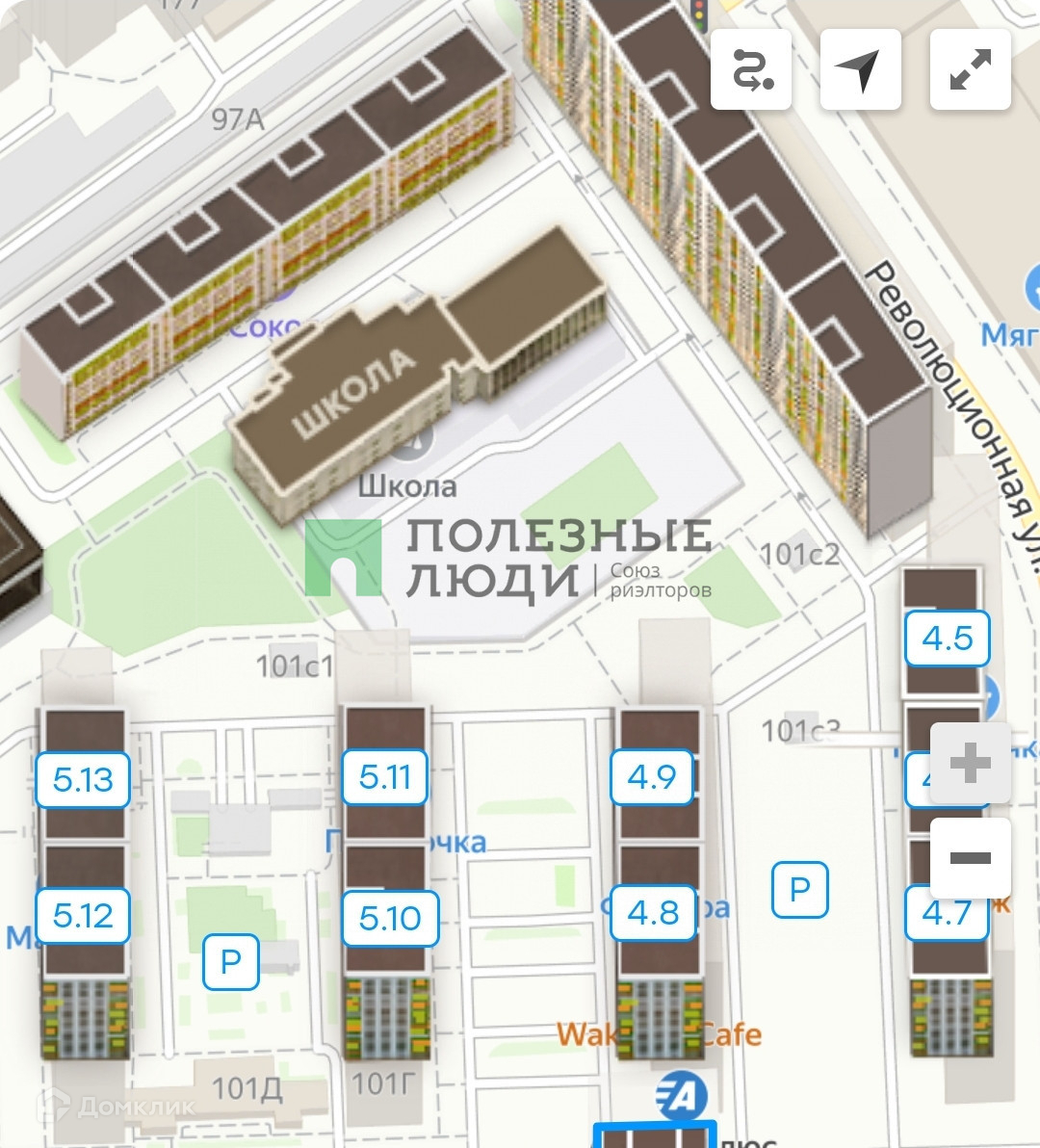Screen dimensions: 1040x1148
Task: Tap the parking marker near building 4.8
Action: [x=800, y=890]
